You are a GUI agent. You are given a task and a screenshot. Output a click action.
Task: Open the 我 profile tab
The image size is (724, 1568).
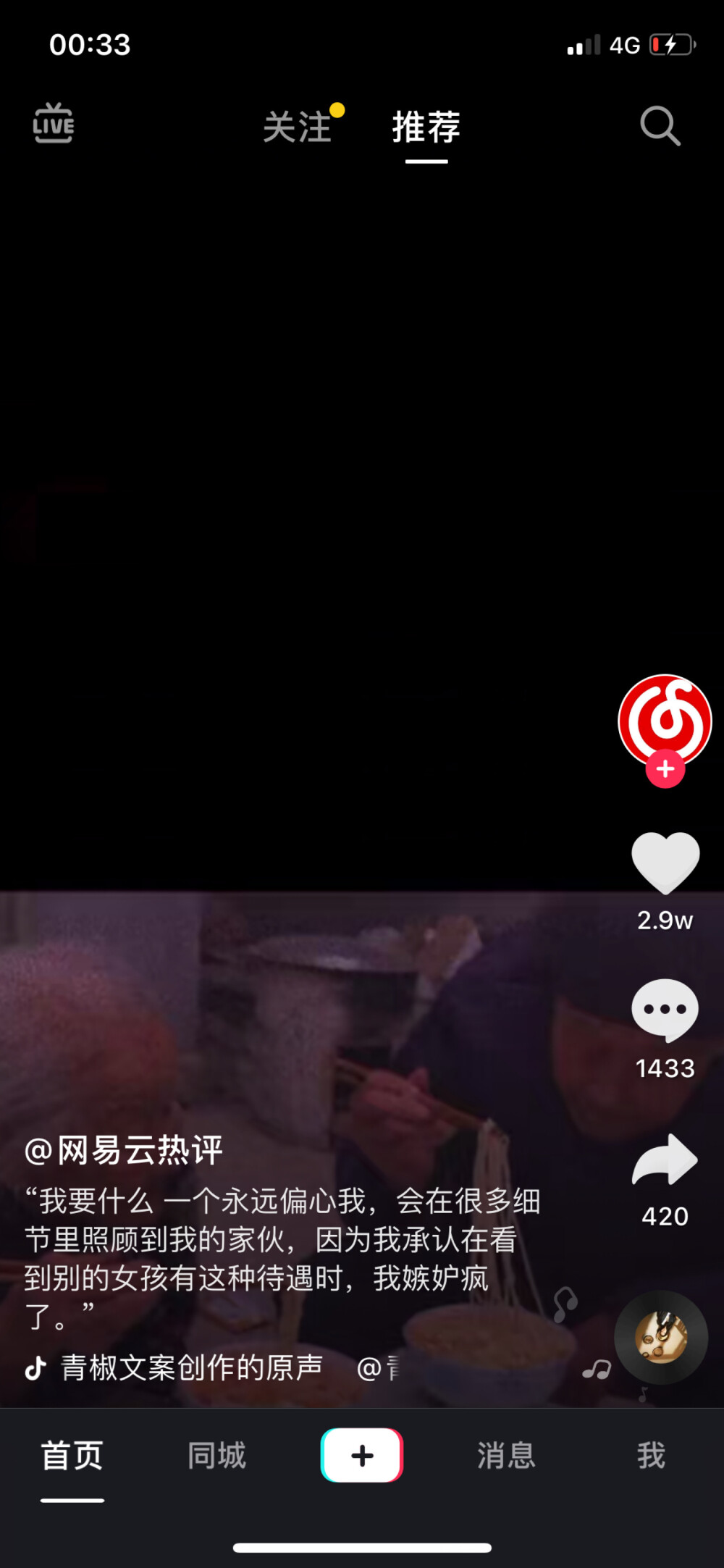[x=651, y=1456]
